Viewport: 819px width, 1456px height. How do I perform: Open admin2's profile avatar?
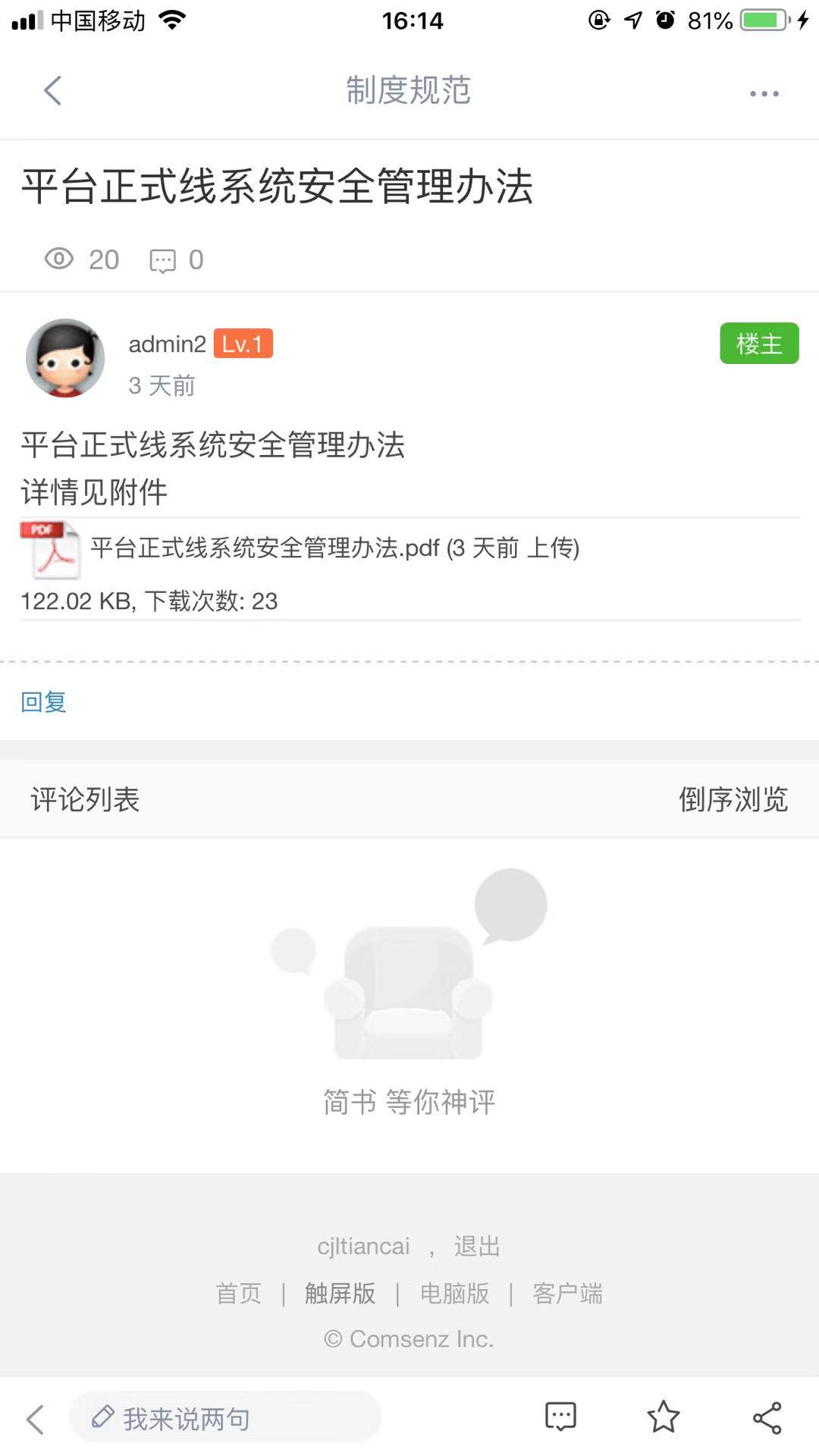65,358
